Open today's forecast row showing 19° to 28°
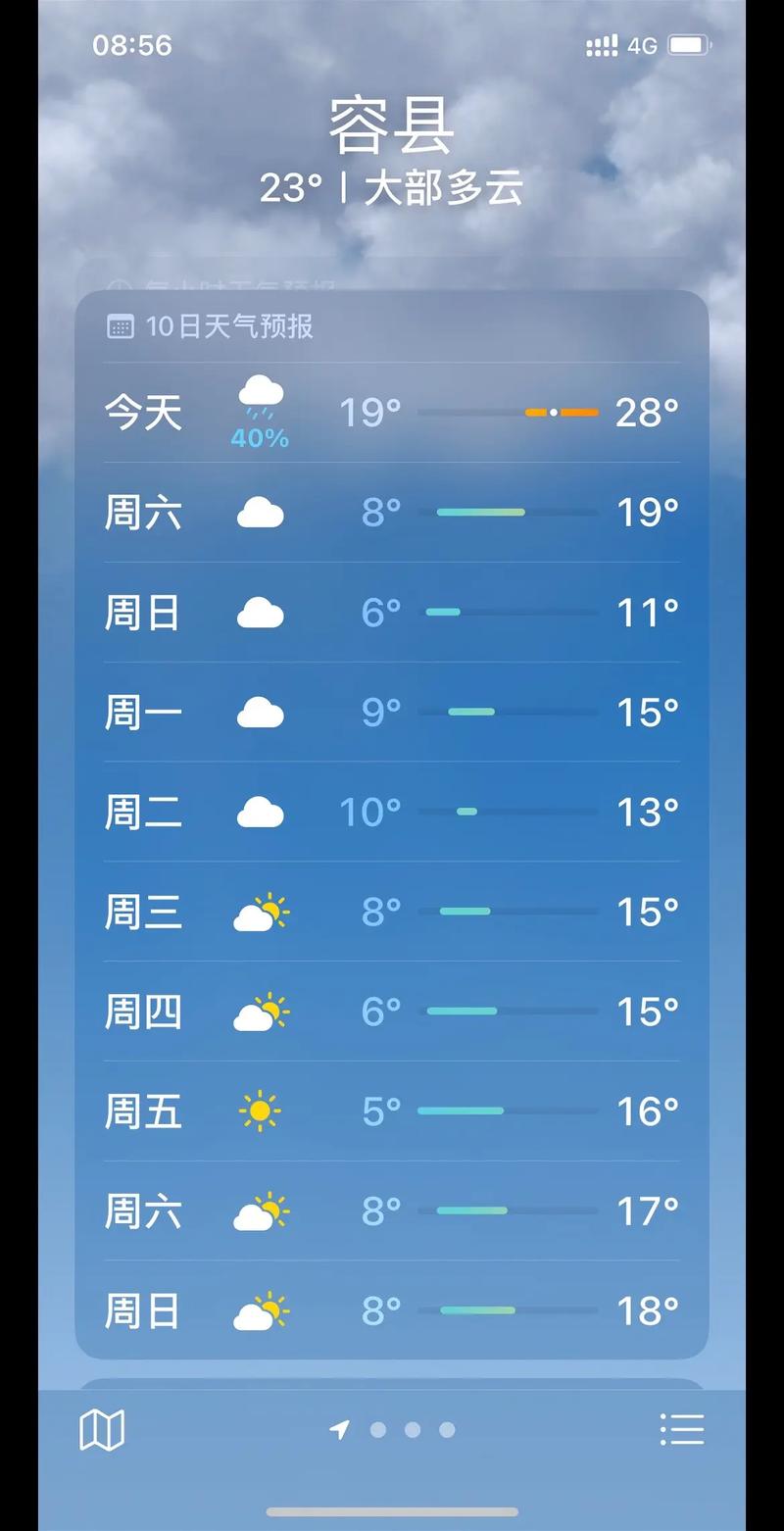This screenshot has height=1531, width=784. point(392,412)
